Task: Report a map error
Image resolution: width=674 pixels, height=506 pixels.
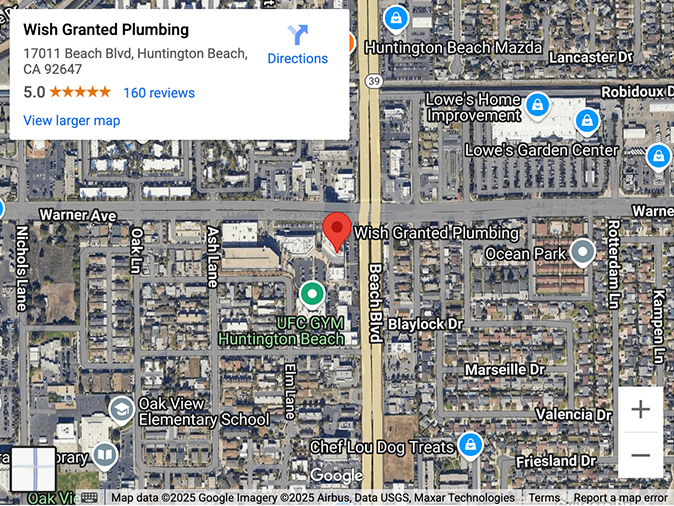Action: [x=620, y=498]
